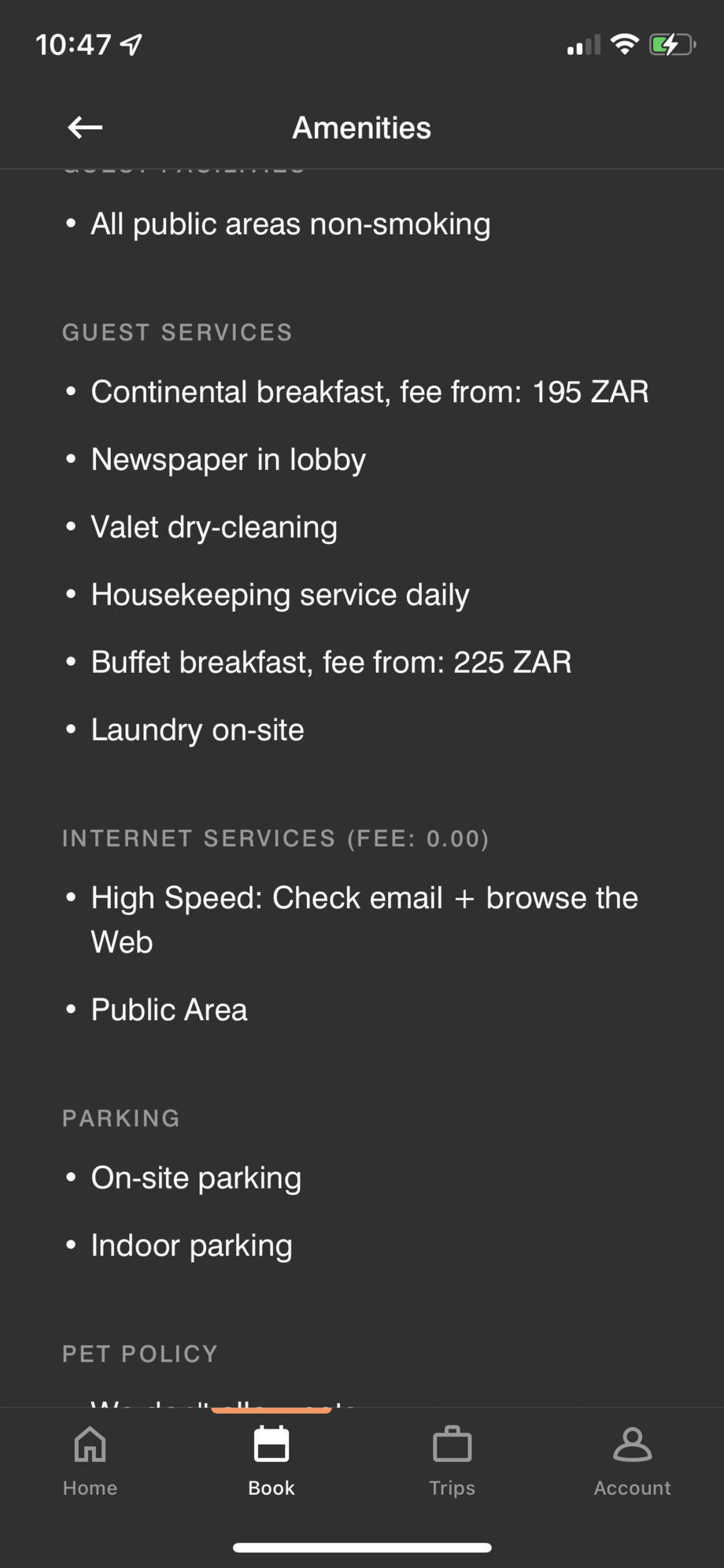The image size is (724, 1568).
Task: Open the Book tab
Action: (271, 1461)
